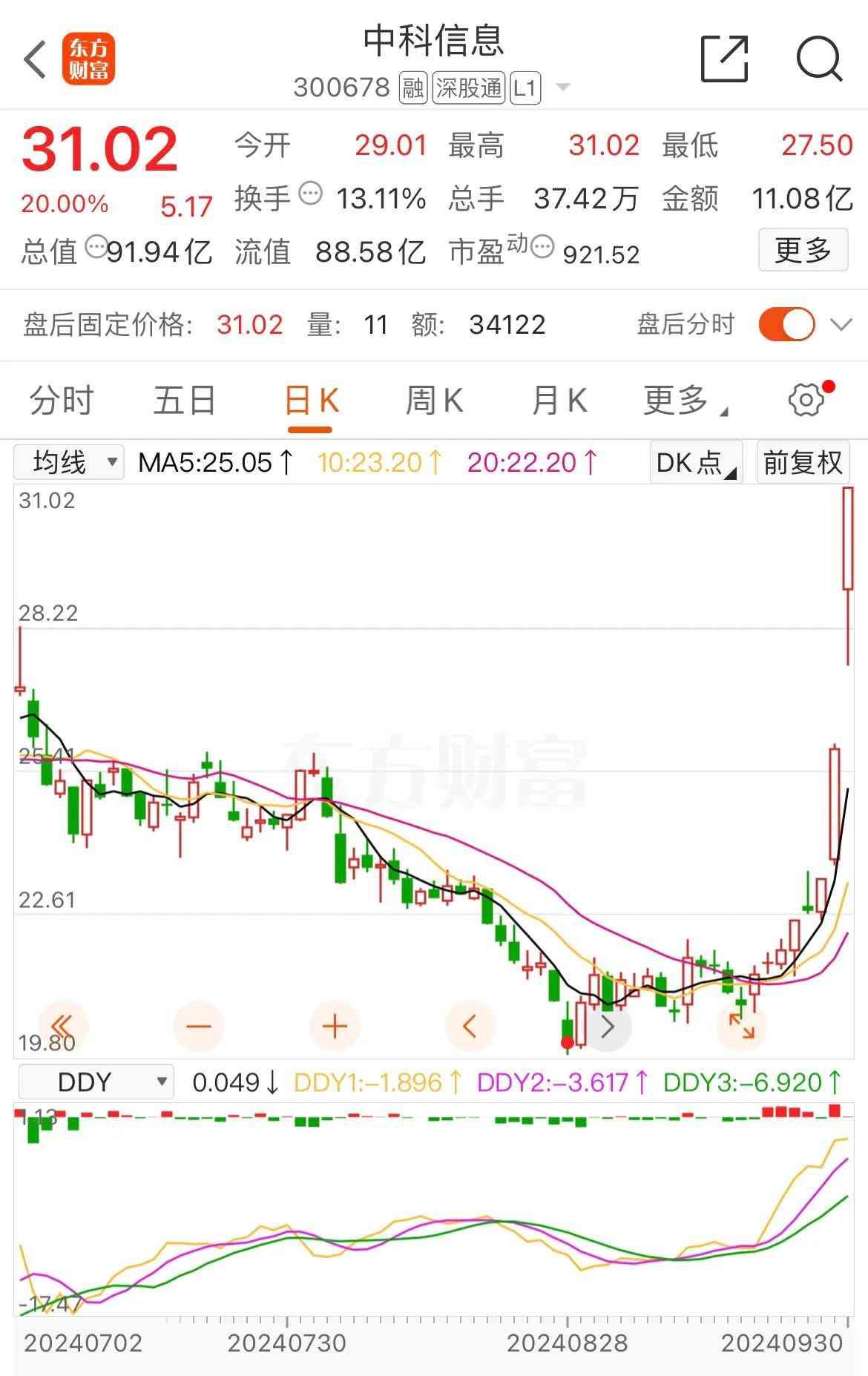Zoom out the K-line chart
Image resolution: width=868 pixels, height=1376 pixels.
pos(199,1027)
